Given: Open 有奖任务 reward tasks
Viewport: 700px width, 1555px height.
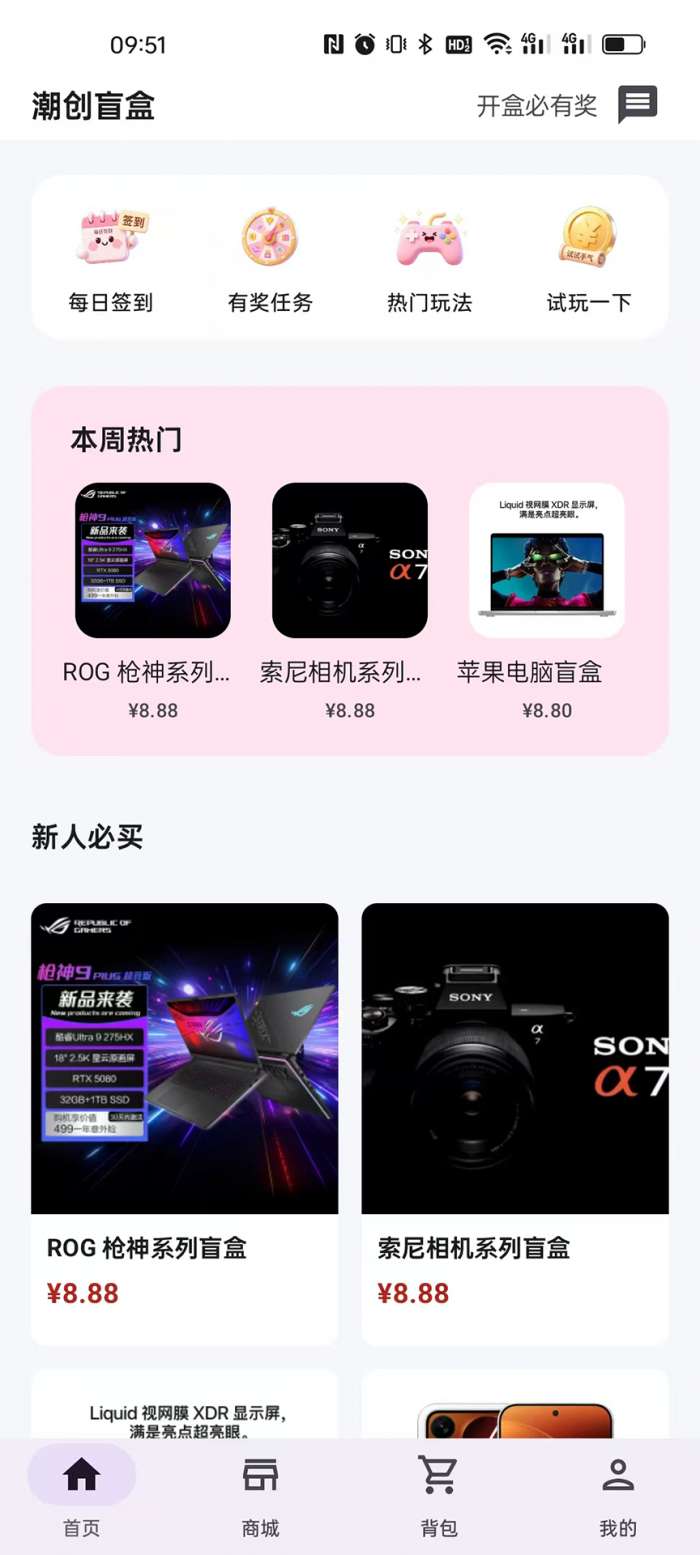Looking at the screenshot, I should pyautogui.click(x=270, y=260).
